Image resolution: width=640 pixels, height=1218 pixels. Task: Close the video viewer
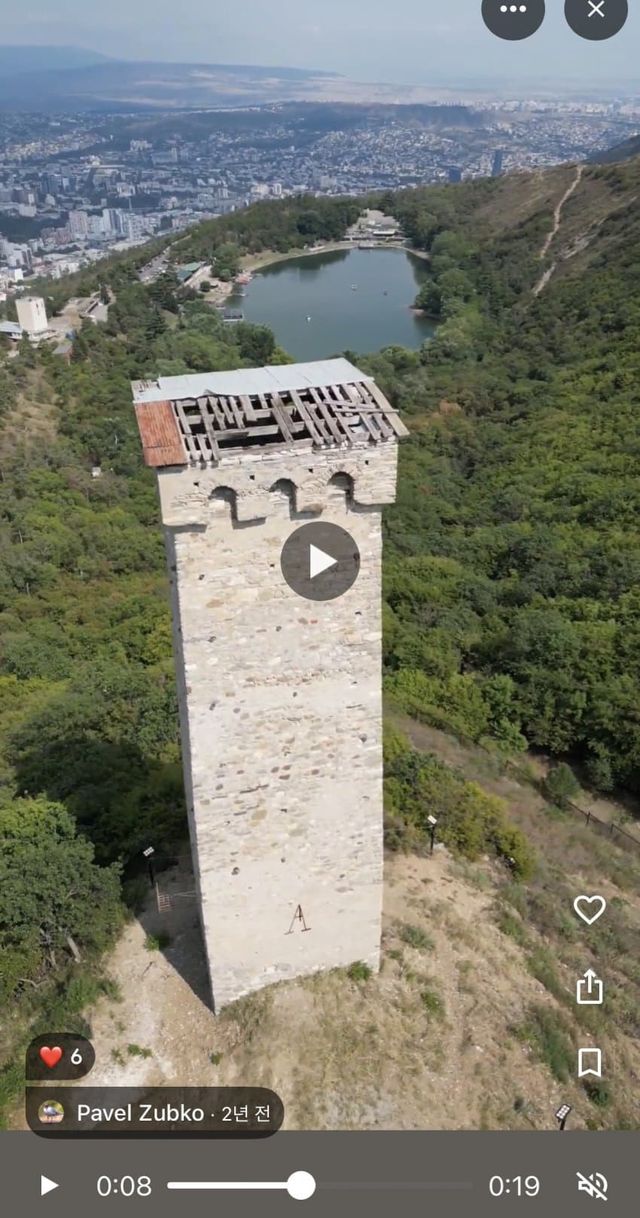596,10
